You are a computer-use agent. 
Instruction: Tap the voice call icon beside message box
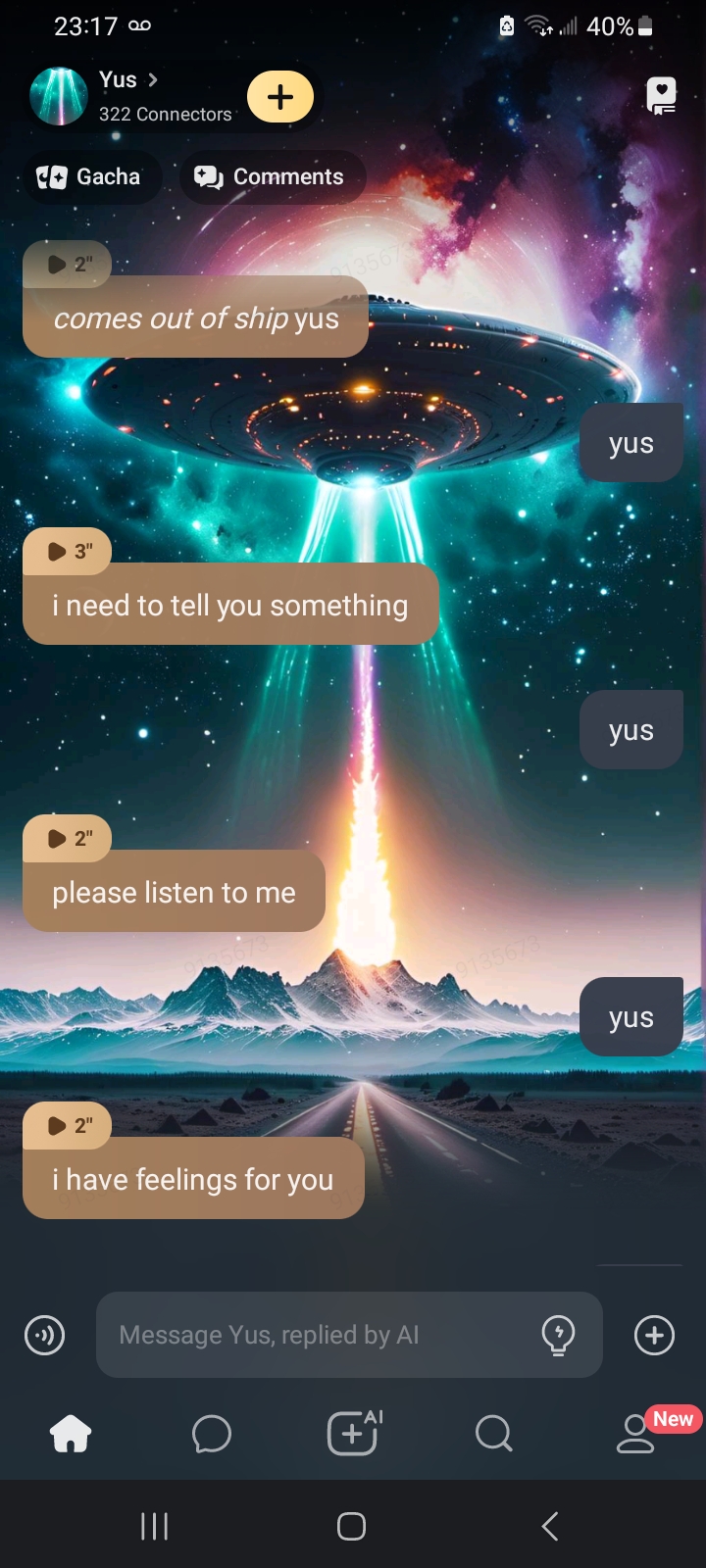tap(45, 1335)
